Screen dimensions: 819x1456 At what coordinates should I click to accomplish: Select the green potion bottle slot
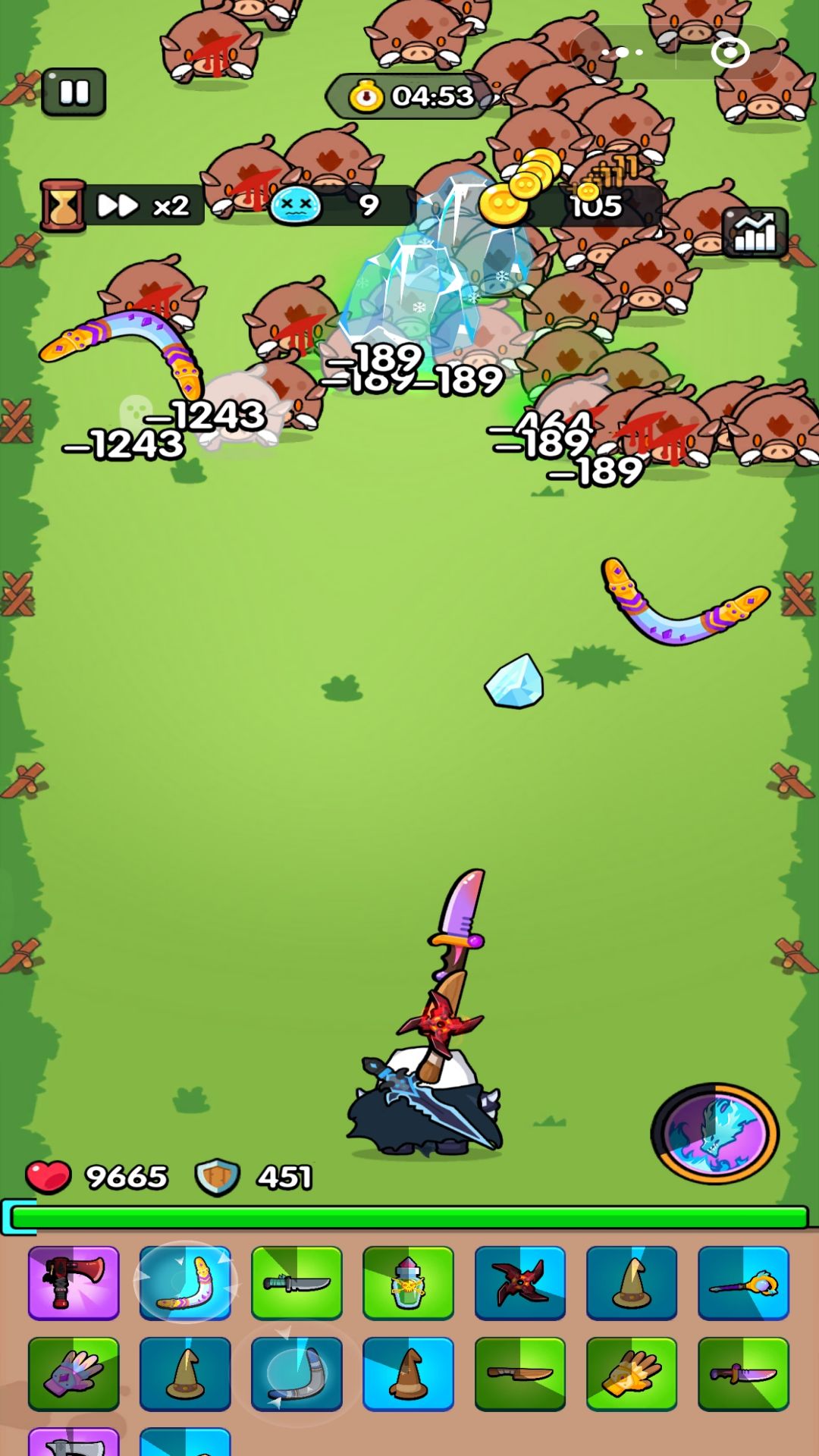(x=408, y=1283)
